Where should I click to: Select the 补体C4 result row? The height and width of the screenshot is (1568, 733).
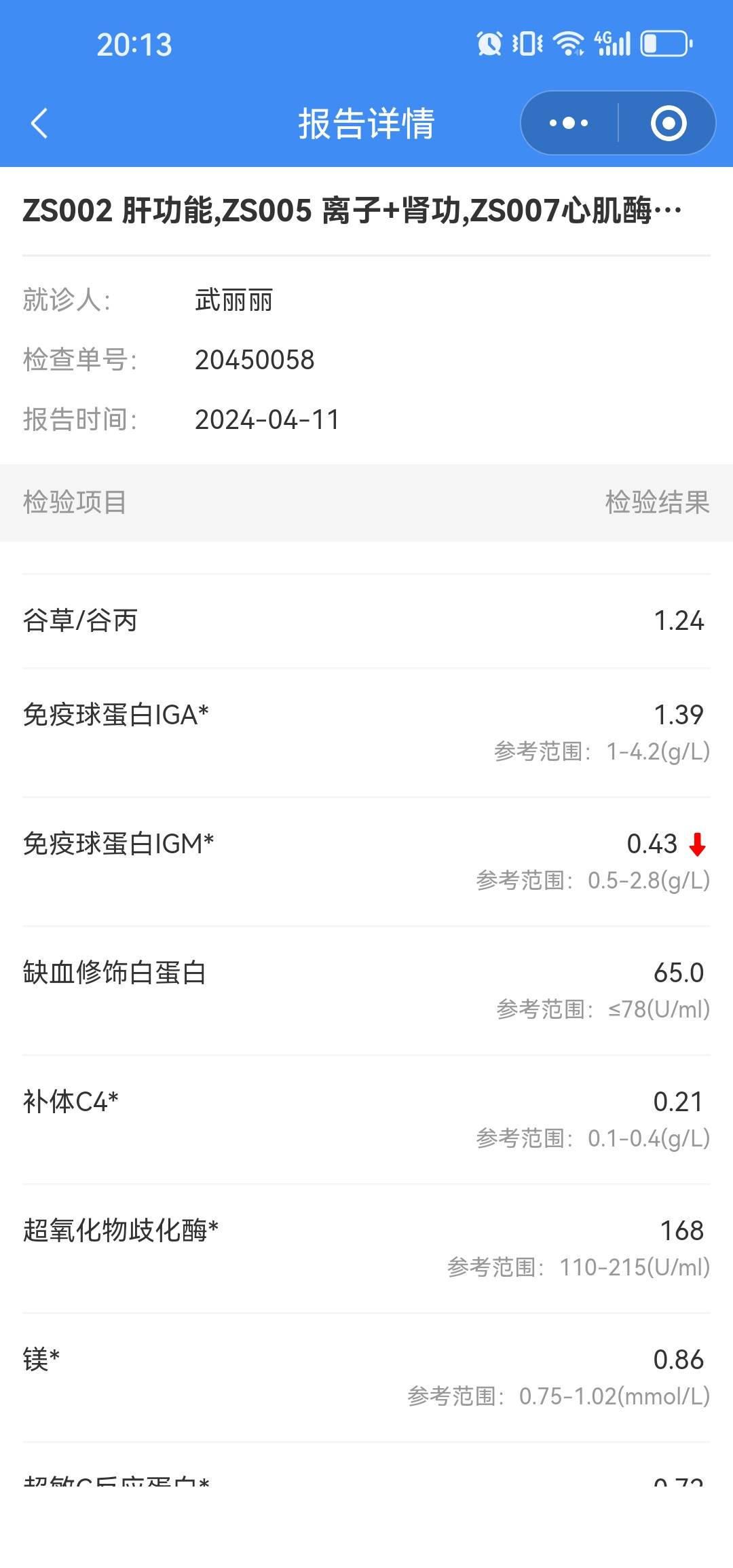click(x=366, y=1120)
